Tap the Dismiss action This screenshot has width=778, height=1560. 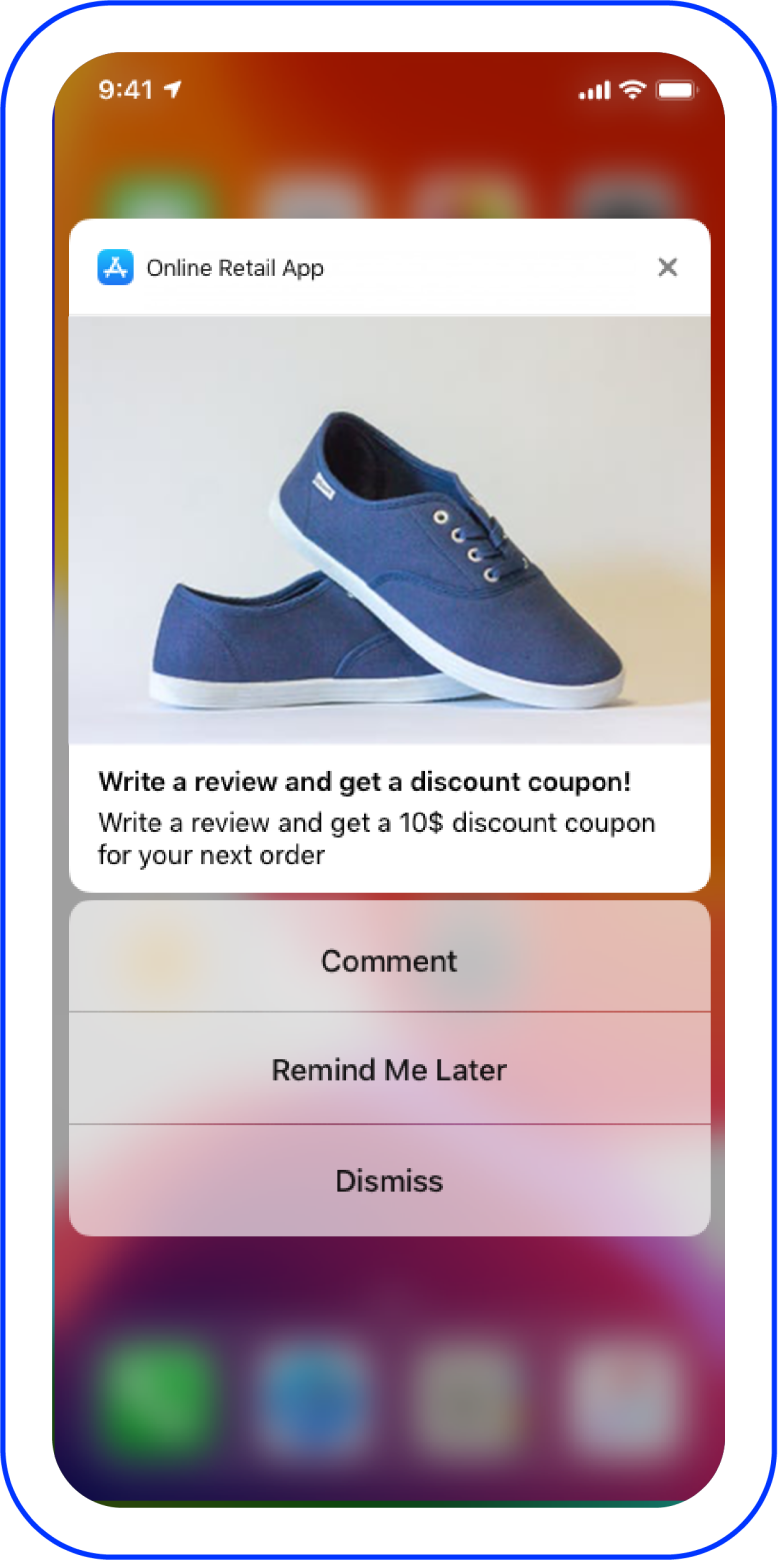click(x=389, y=1180)
